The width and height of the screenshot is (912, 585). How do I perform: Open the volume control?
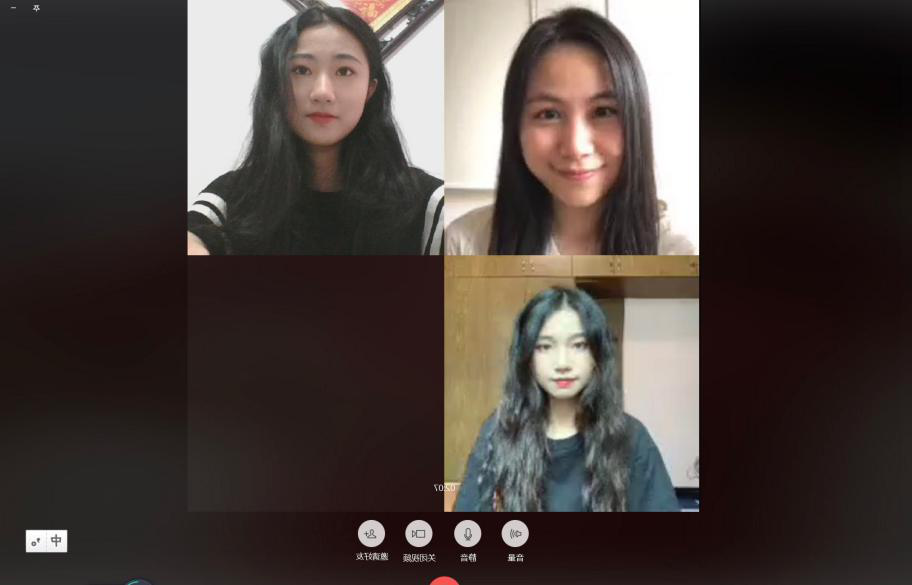click(515, 534)
